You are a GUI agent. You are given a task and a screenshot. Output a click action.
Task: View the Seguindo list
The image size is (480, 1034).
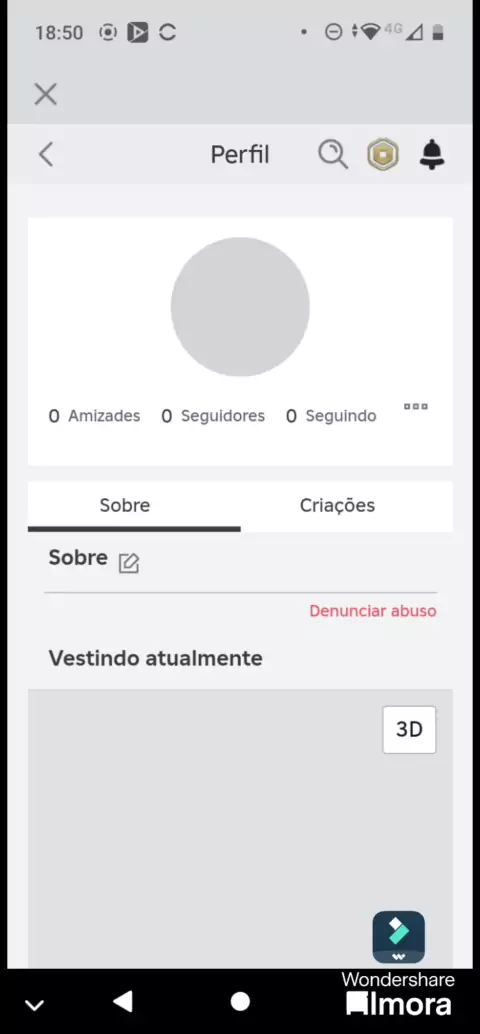click(x=331, y=416)
